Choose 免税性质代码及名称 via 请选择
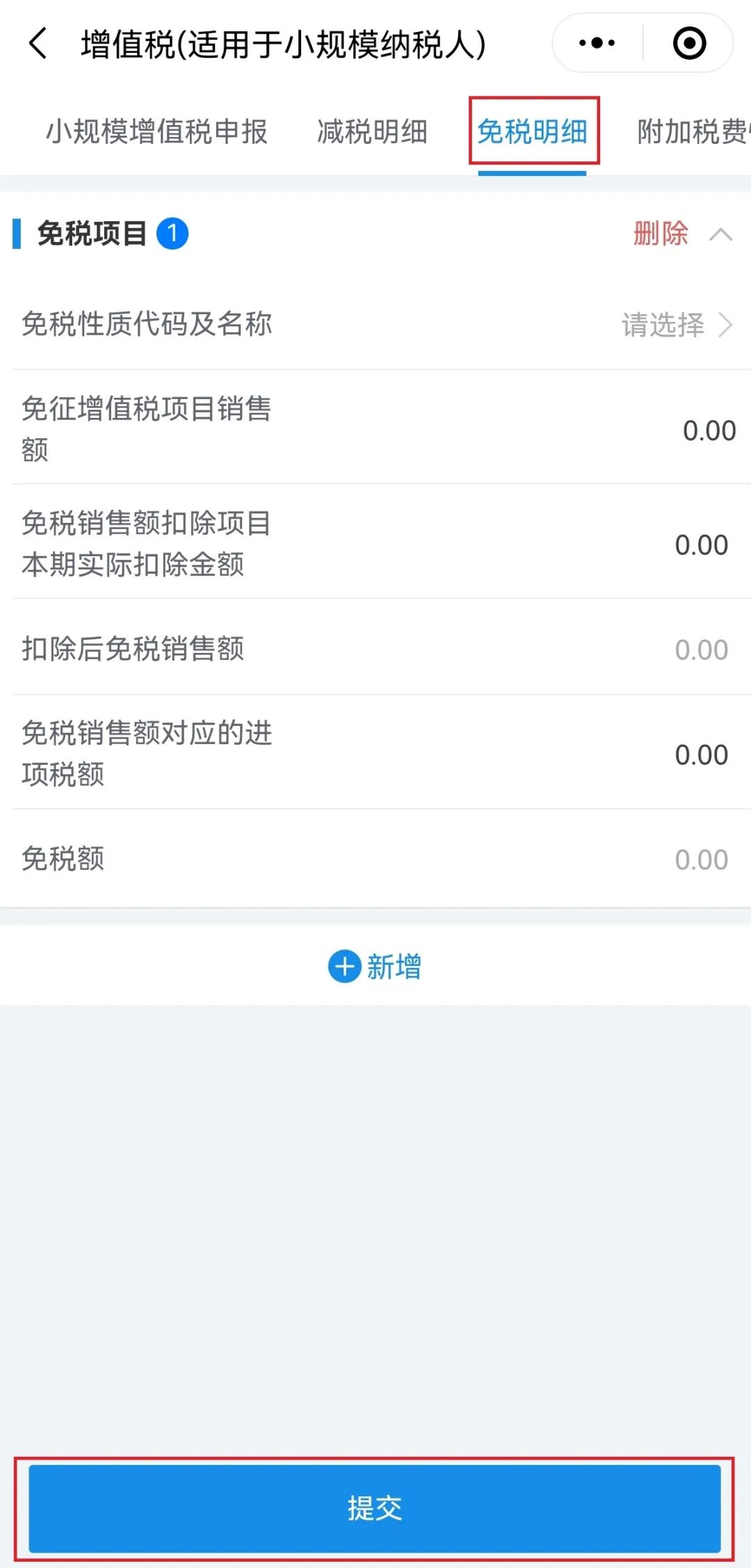Screen dimensions: 751x1568 coord(676,325)
